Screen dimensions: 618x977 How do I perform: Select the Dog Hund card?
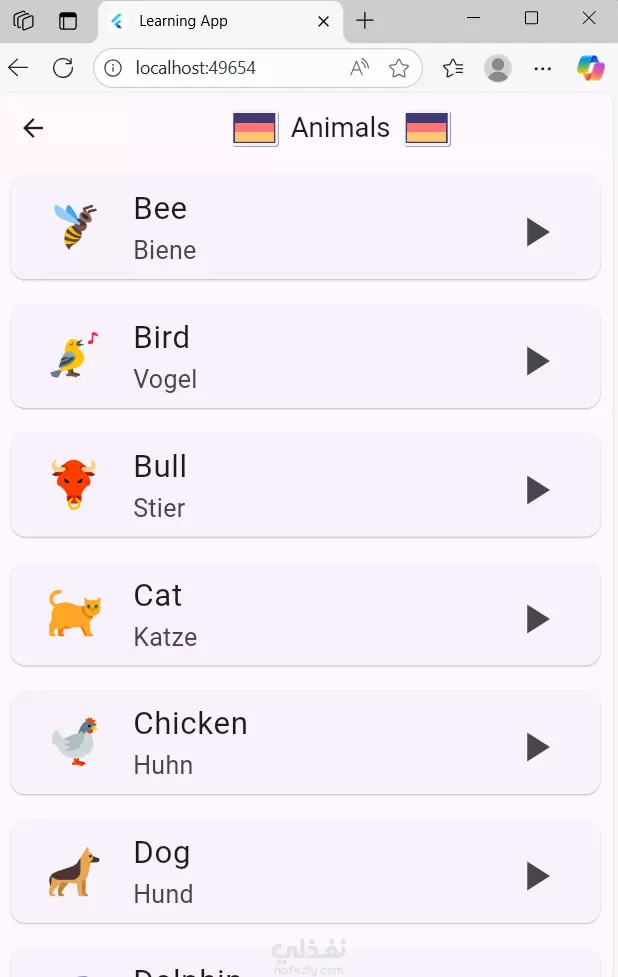(x=300, y=872)
